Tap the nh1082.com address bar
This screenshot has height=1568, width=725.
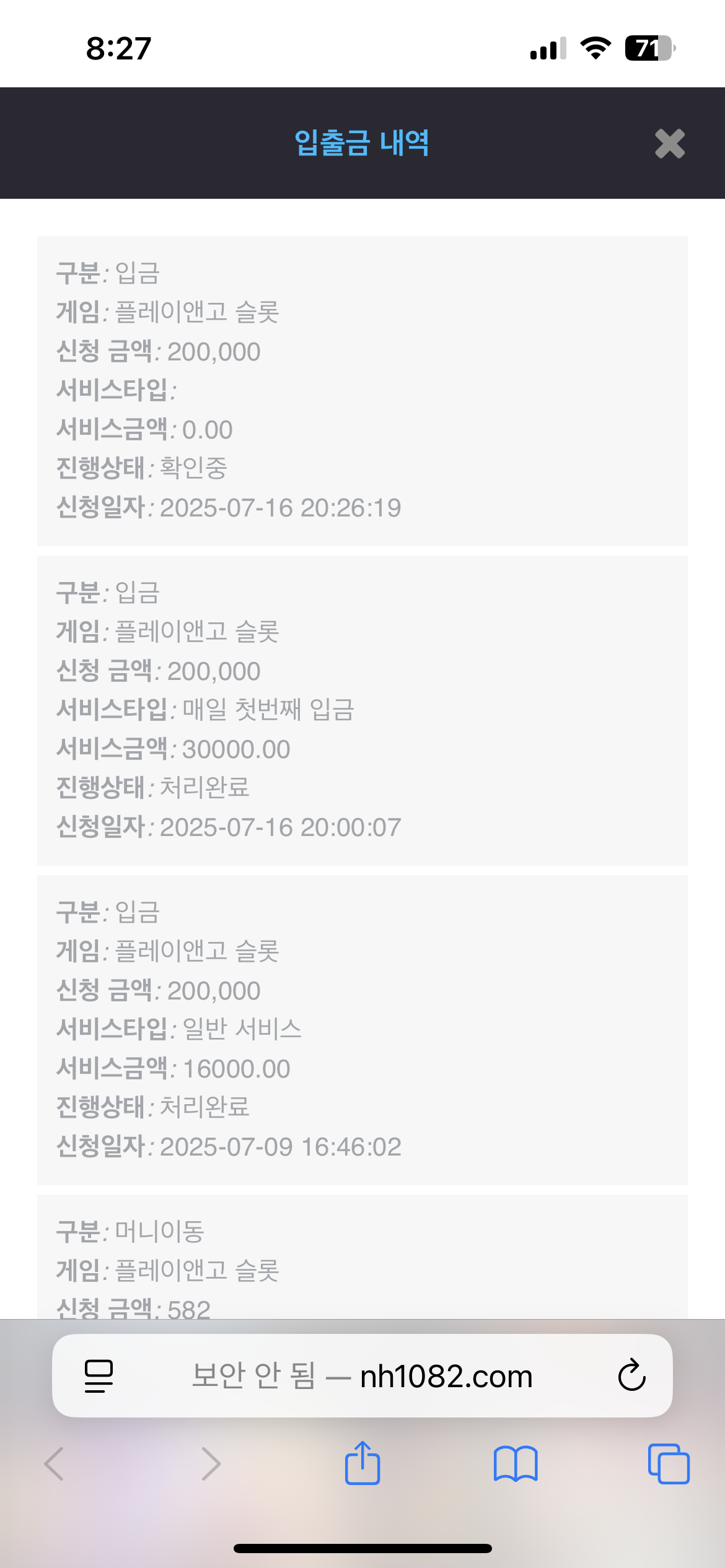pos(362,1376)
